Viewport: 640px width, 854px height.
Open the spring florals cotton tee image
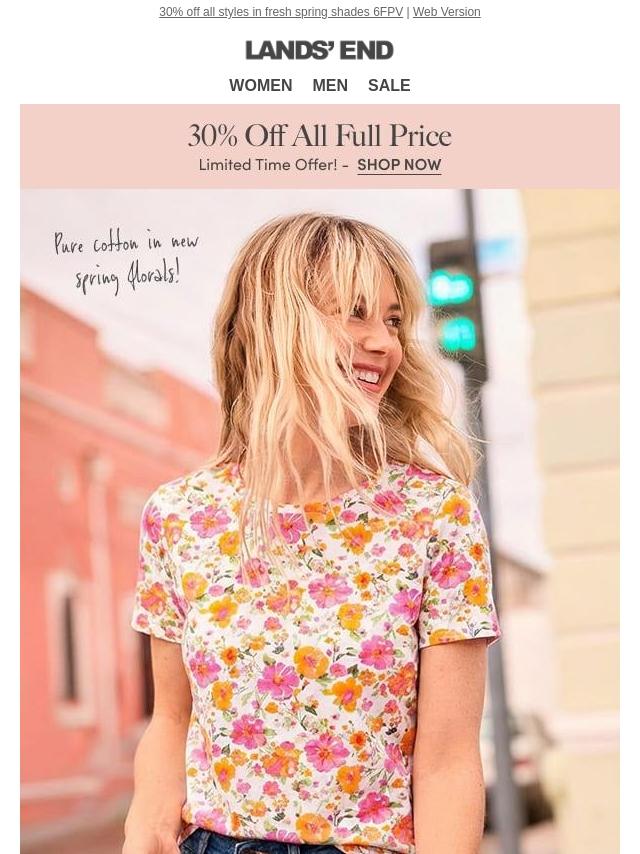point(320,520)
